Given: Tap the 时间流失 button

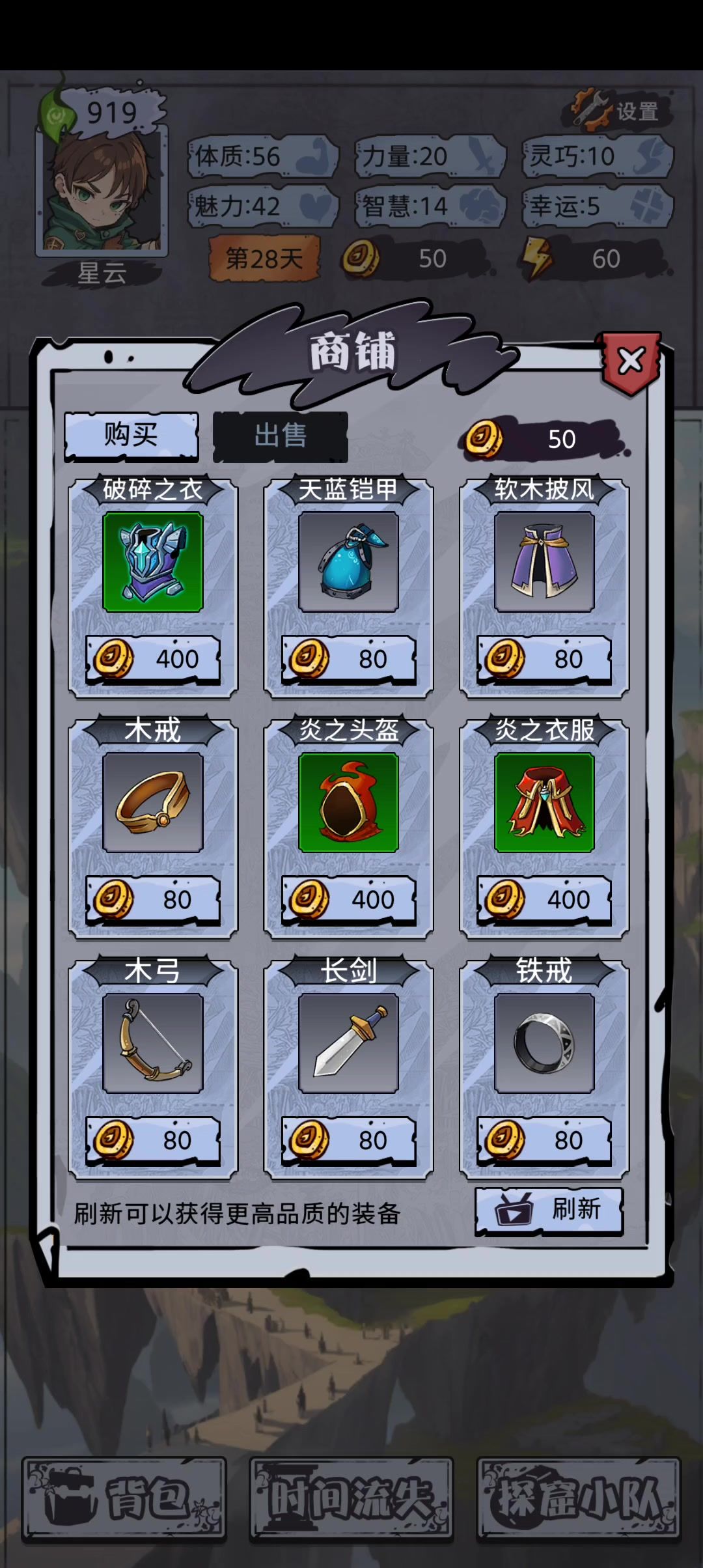Looking at the screenshot, I should tap(351, 1499).
